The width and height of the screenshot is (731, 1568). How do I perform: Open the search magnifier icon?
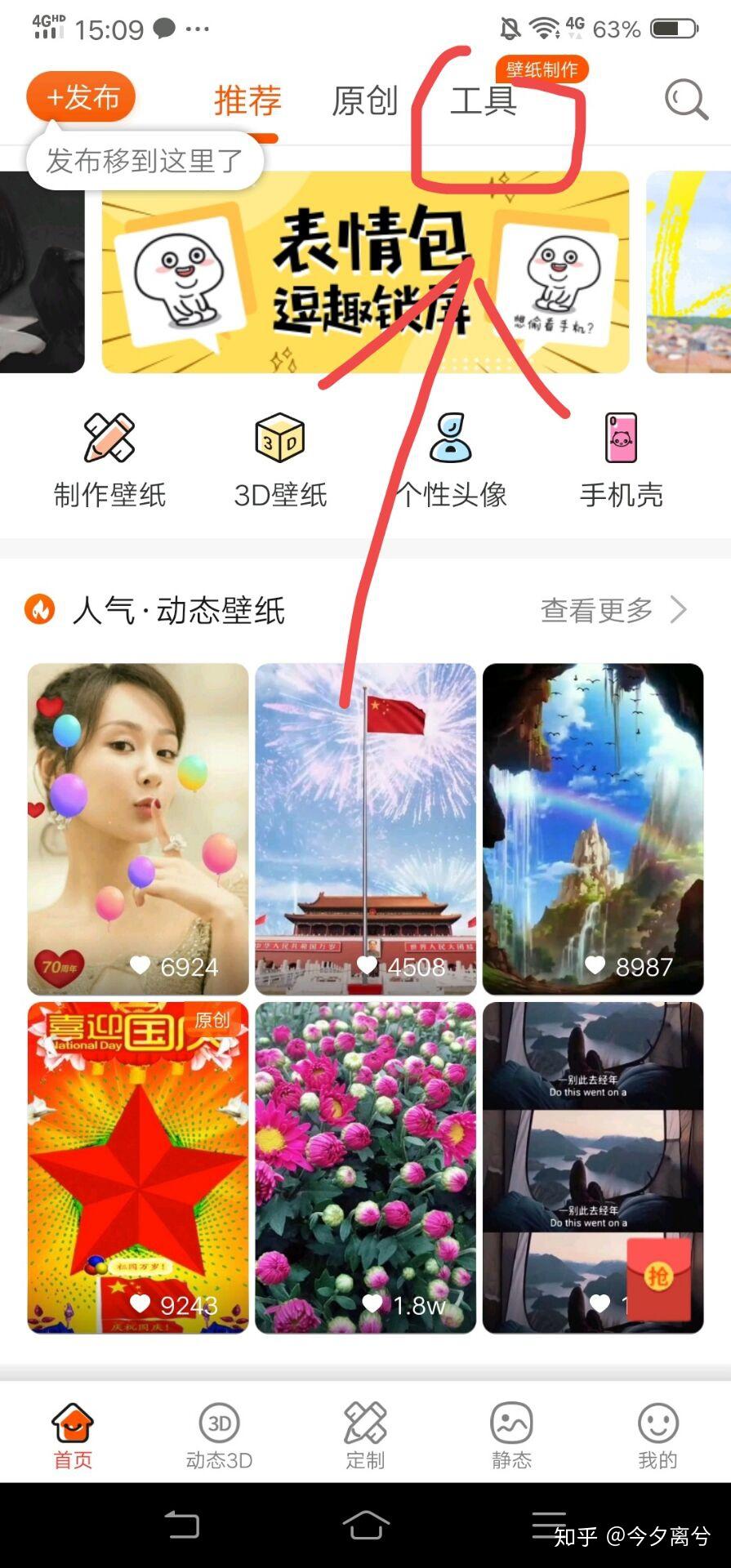[685, 100]
